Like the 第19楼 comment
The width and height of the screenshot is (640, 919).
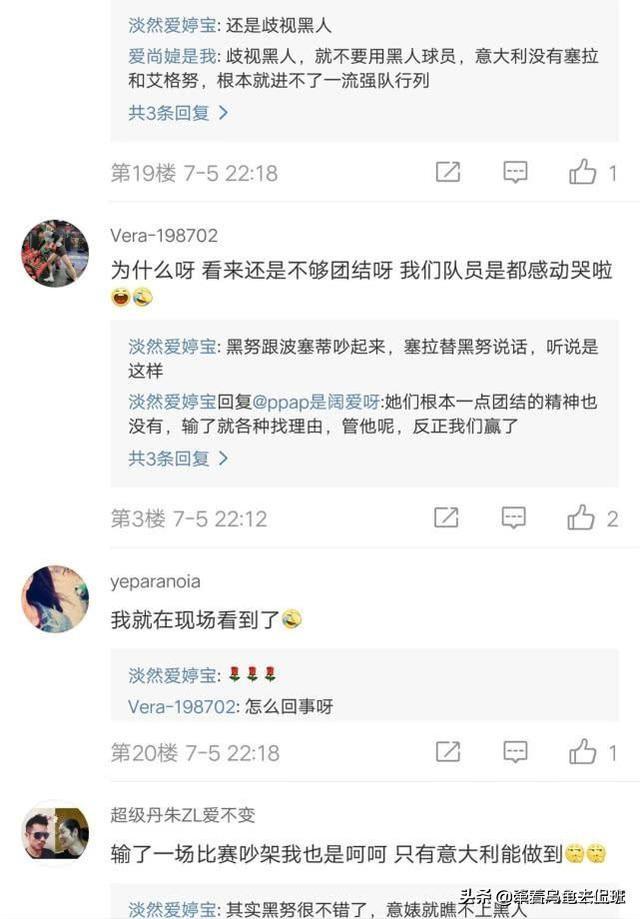583,172
